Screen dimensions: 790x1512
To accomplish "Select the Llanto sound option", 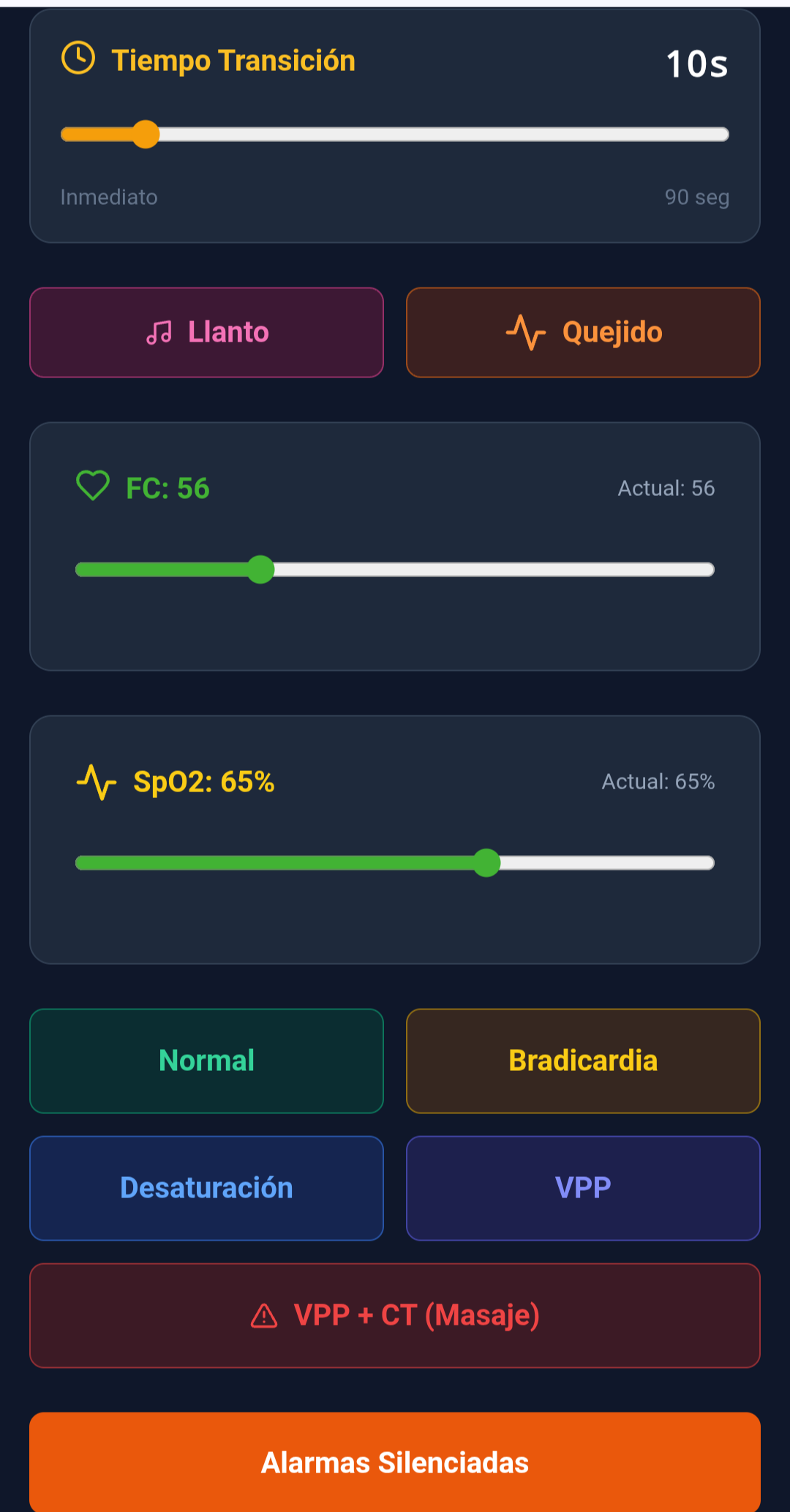I will [x=206, y=332].
